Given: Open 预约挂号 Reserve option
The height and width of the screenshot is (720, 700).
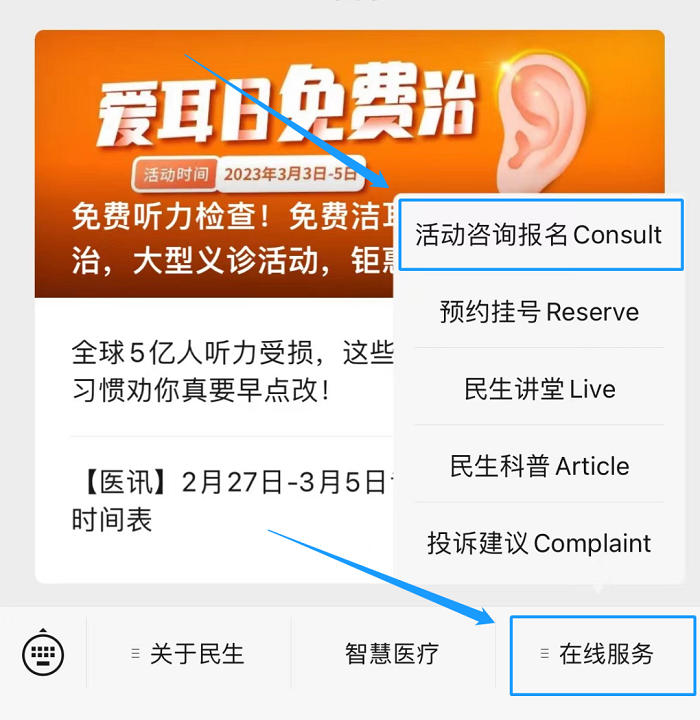Looking at the screenshot, I should coord(539,312).
